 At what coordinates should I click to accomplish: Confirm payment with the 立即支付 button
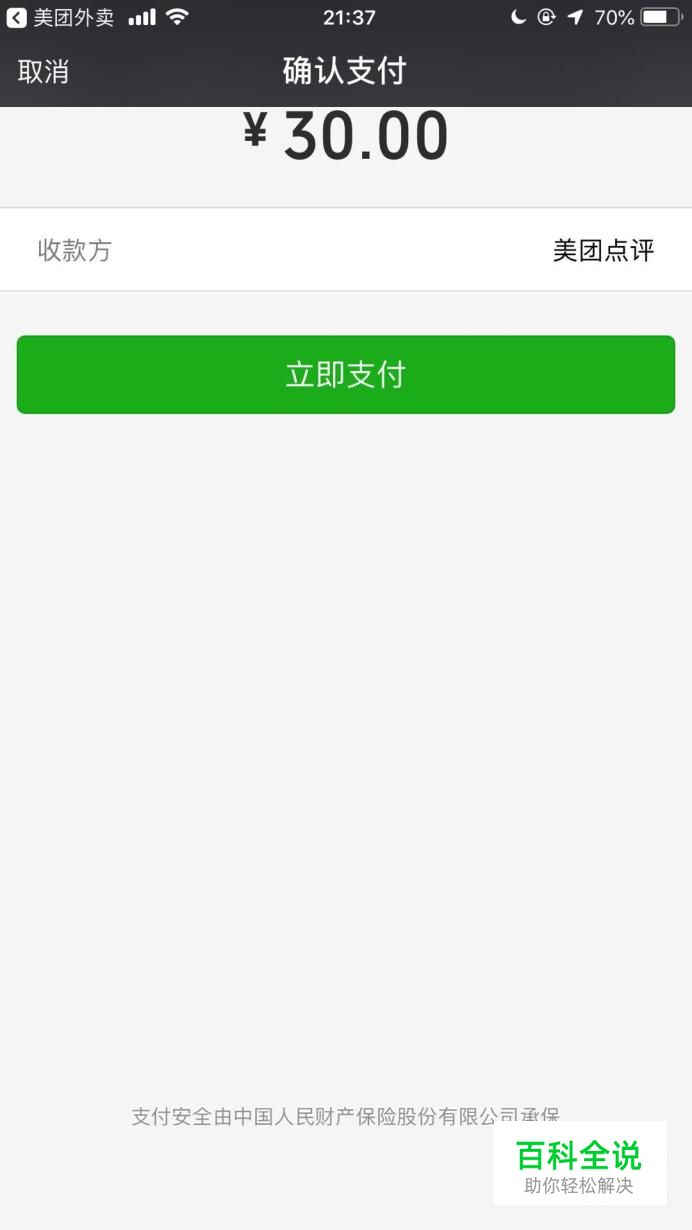[346, 374]
